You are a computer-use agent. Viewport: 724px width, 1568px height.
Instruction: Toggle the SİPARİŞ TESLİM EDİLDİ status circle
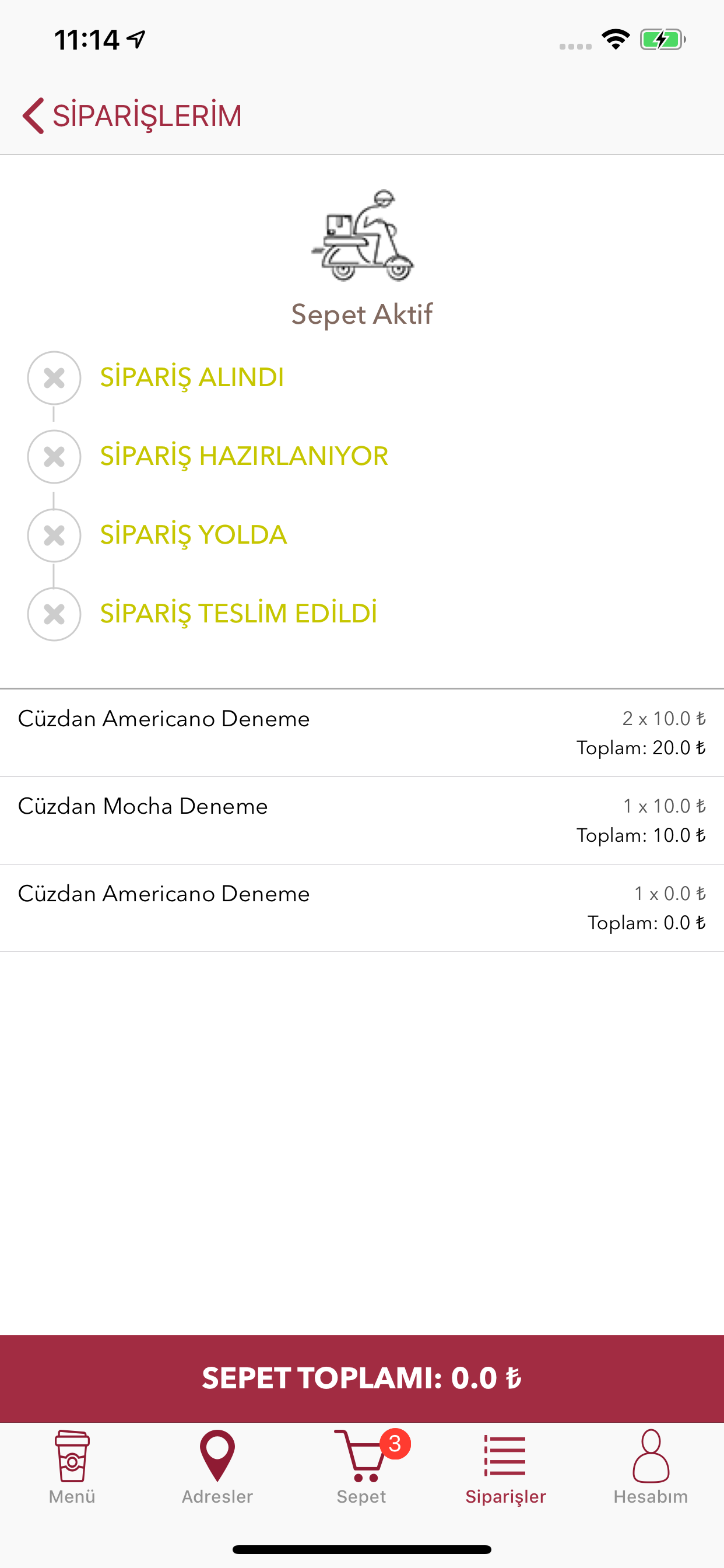coord(54,614)
